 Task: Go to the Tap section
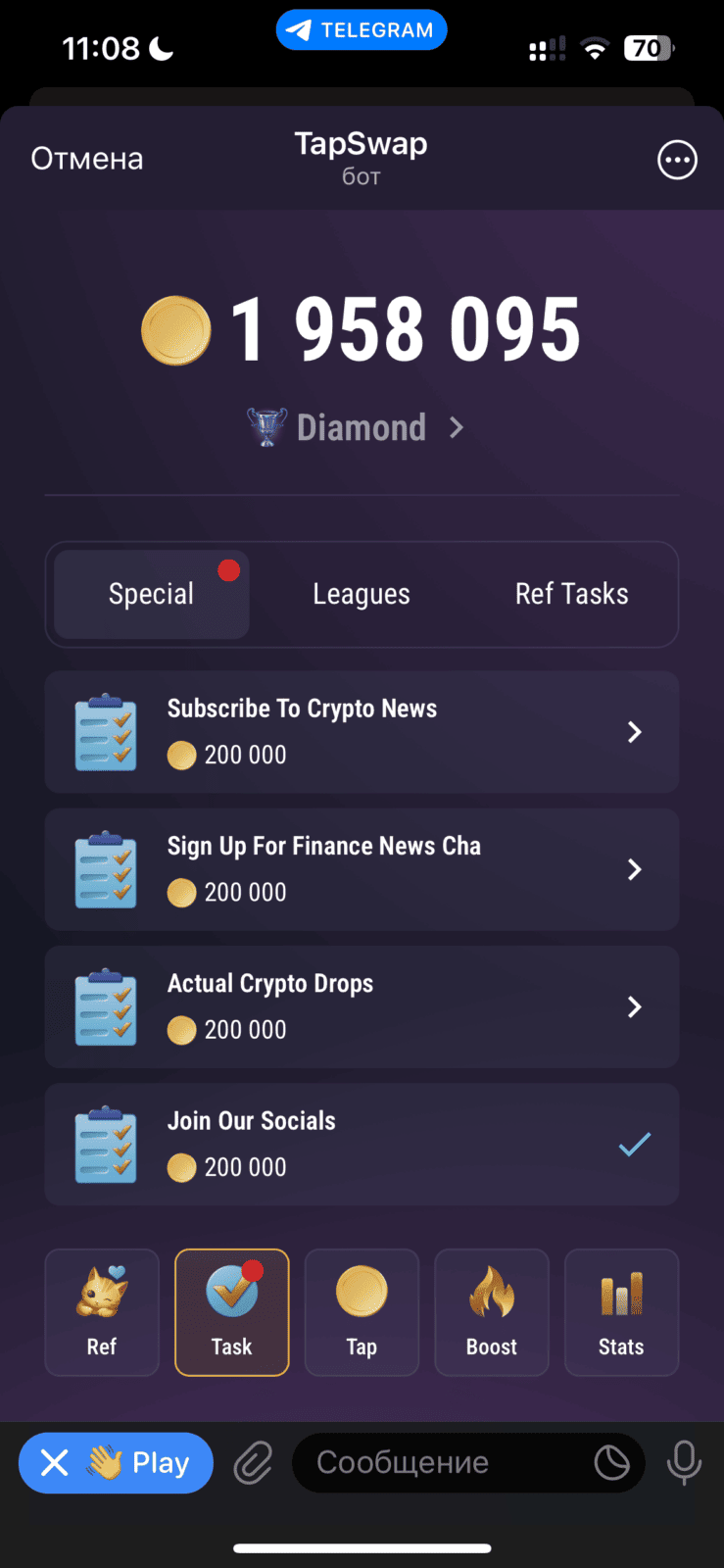(362, 1312)
